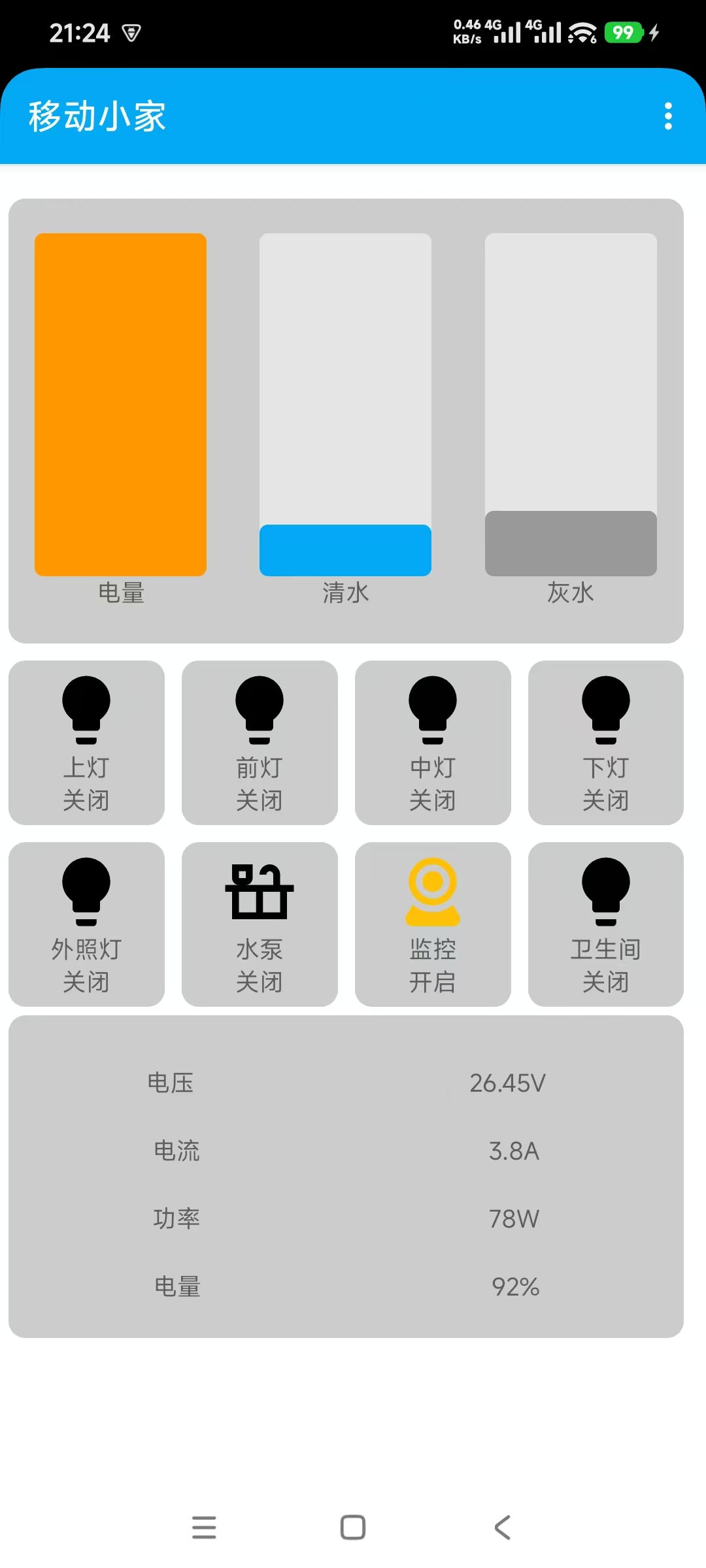Switch on the 卫生间 bathroom light
This screenshot has height=1568, width=706.
(x=606, y=924)
